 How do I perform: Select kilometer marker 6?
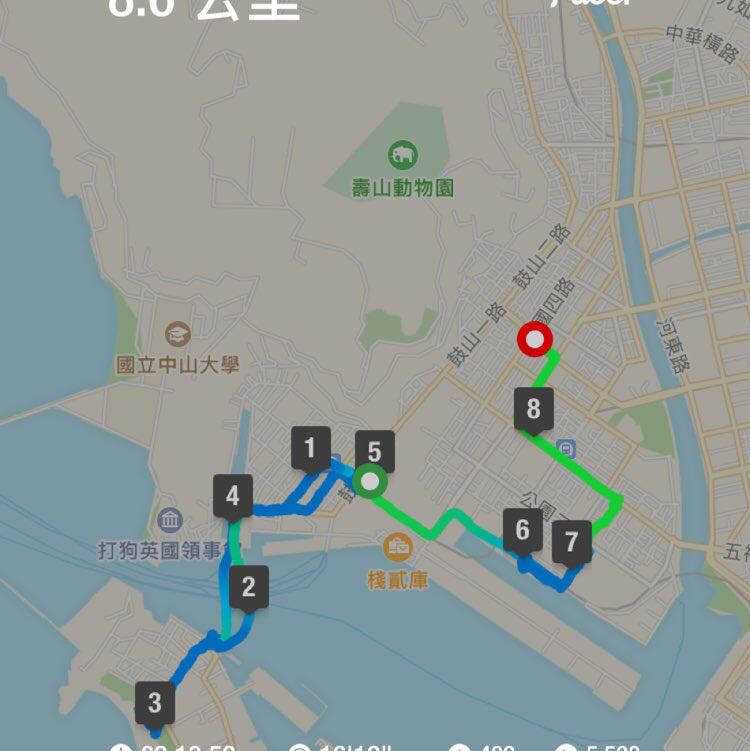click(522, 529)
